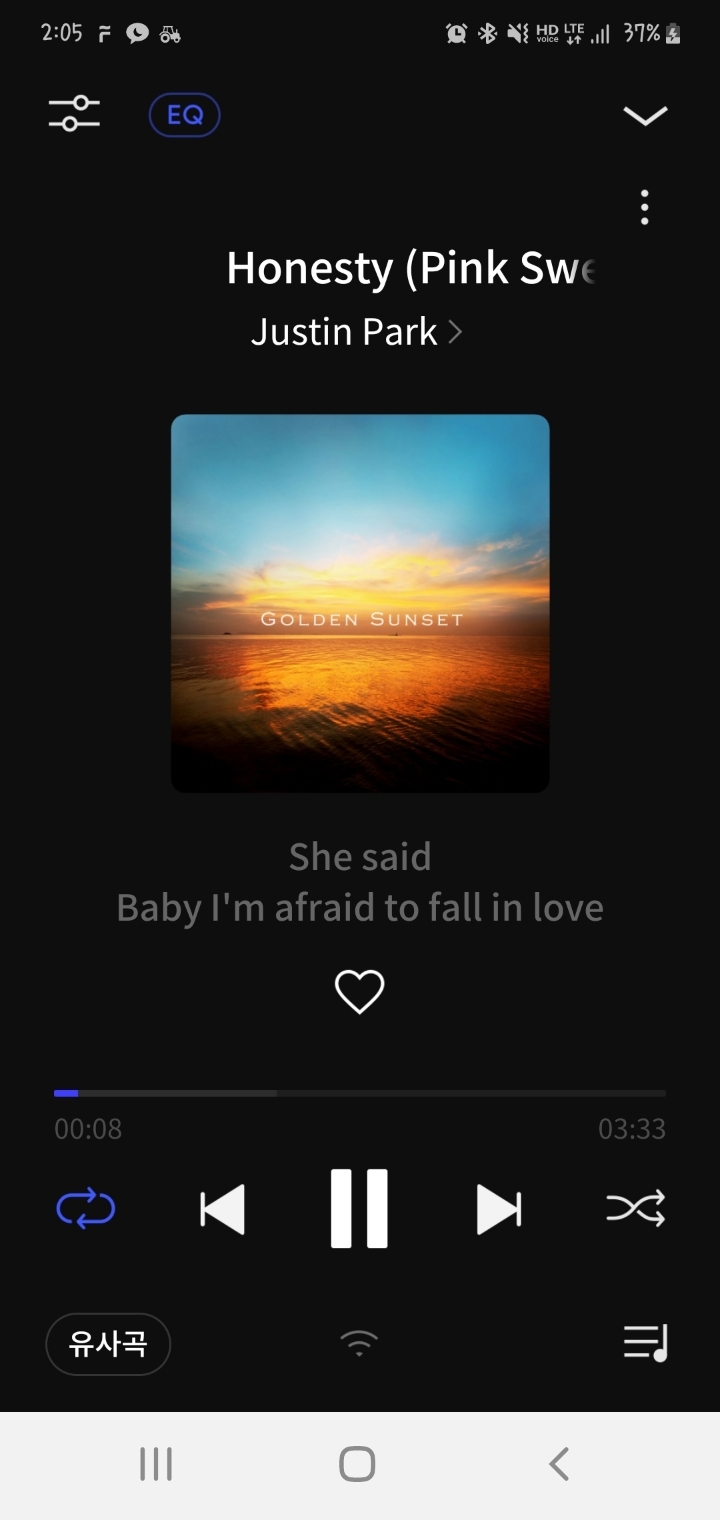Viewport: 720px width, 1520px height.
Task: Go back using the system back button
Action: (559, 1464)
